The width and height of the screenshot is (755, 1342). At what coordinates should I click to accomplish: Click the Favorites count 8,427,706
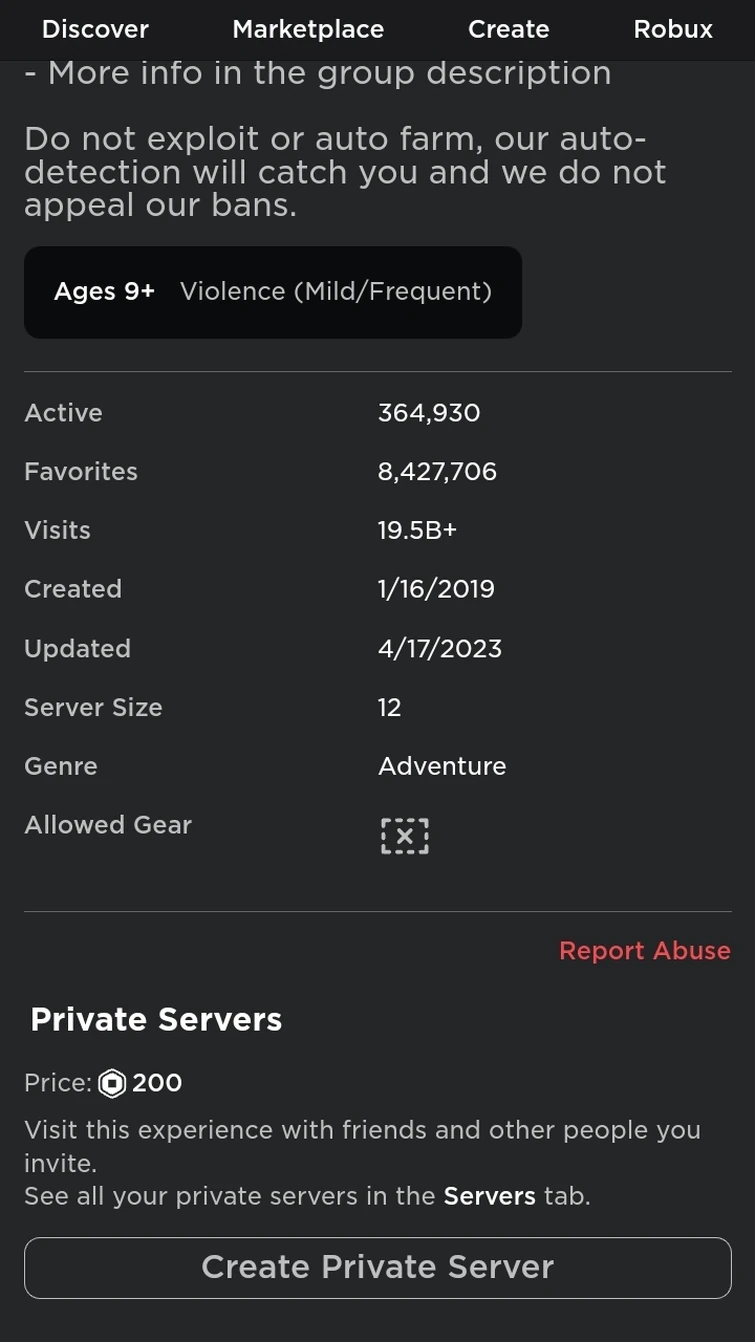click(x=437, y=471)
